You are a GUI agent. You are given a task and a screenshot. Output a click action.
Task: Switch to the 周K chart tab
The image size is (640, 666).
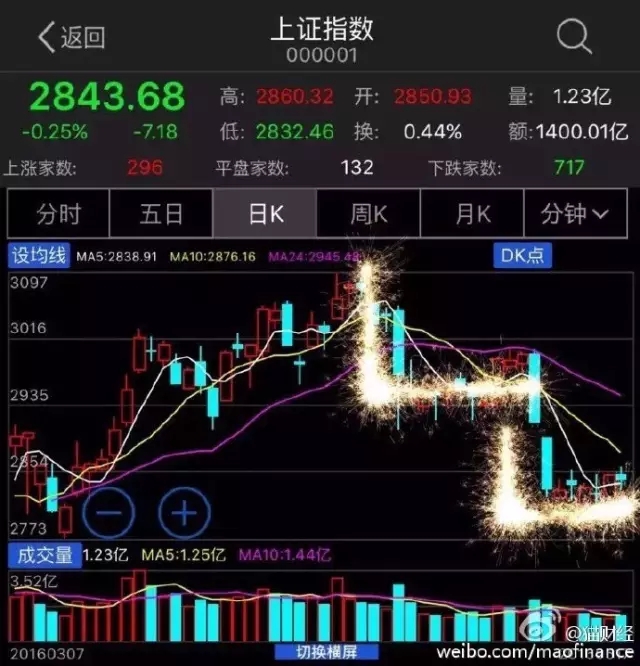(x=367, y=213)
